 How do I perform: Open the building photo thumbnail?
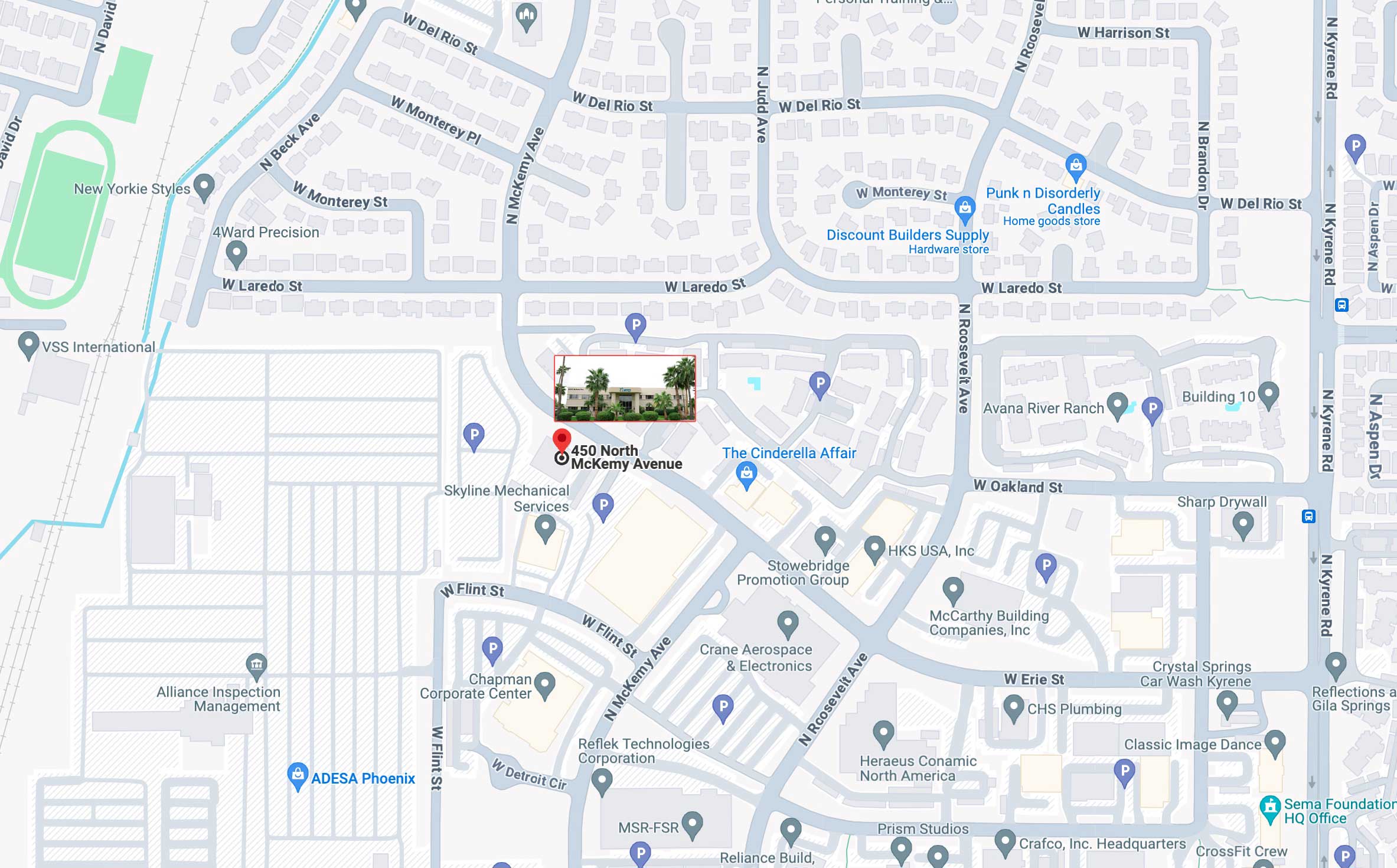pos(625,389)
